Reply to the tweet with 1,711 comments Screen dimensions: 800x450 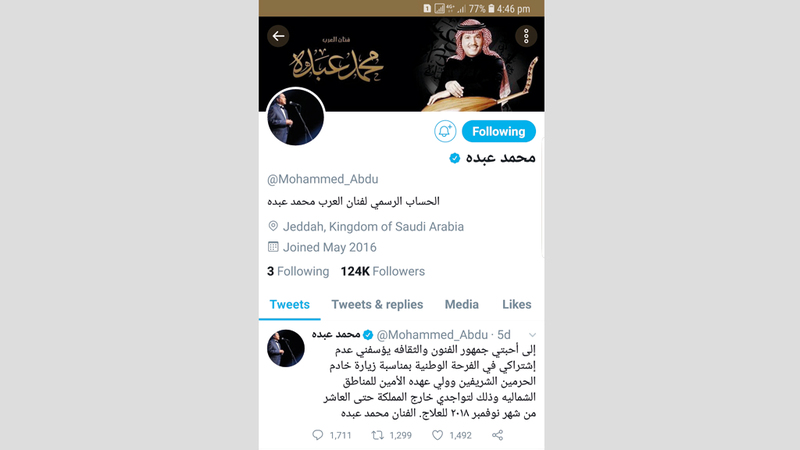click(x=318, y=435)
